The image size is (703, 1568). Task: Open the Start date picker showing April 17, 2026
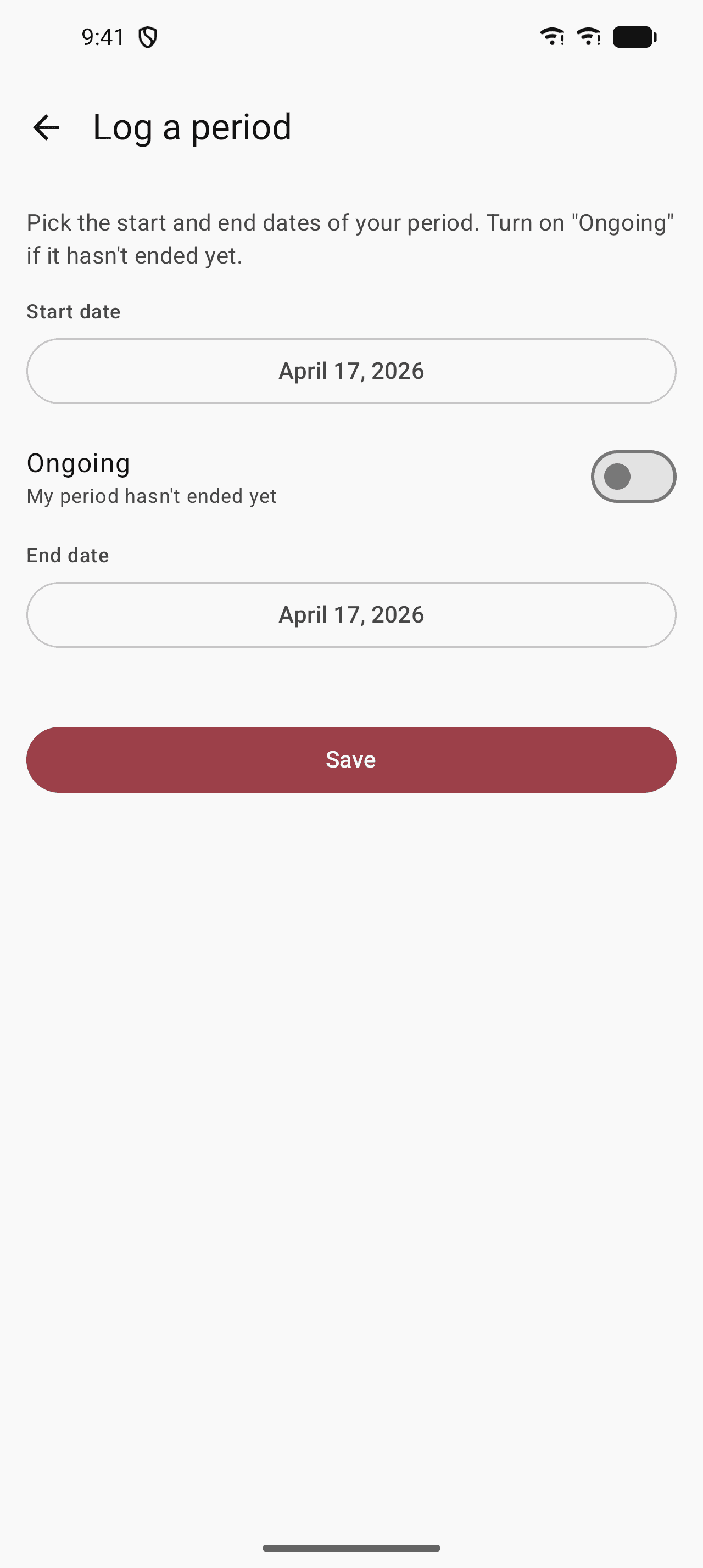click(x=351, y=370)
